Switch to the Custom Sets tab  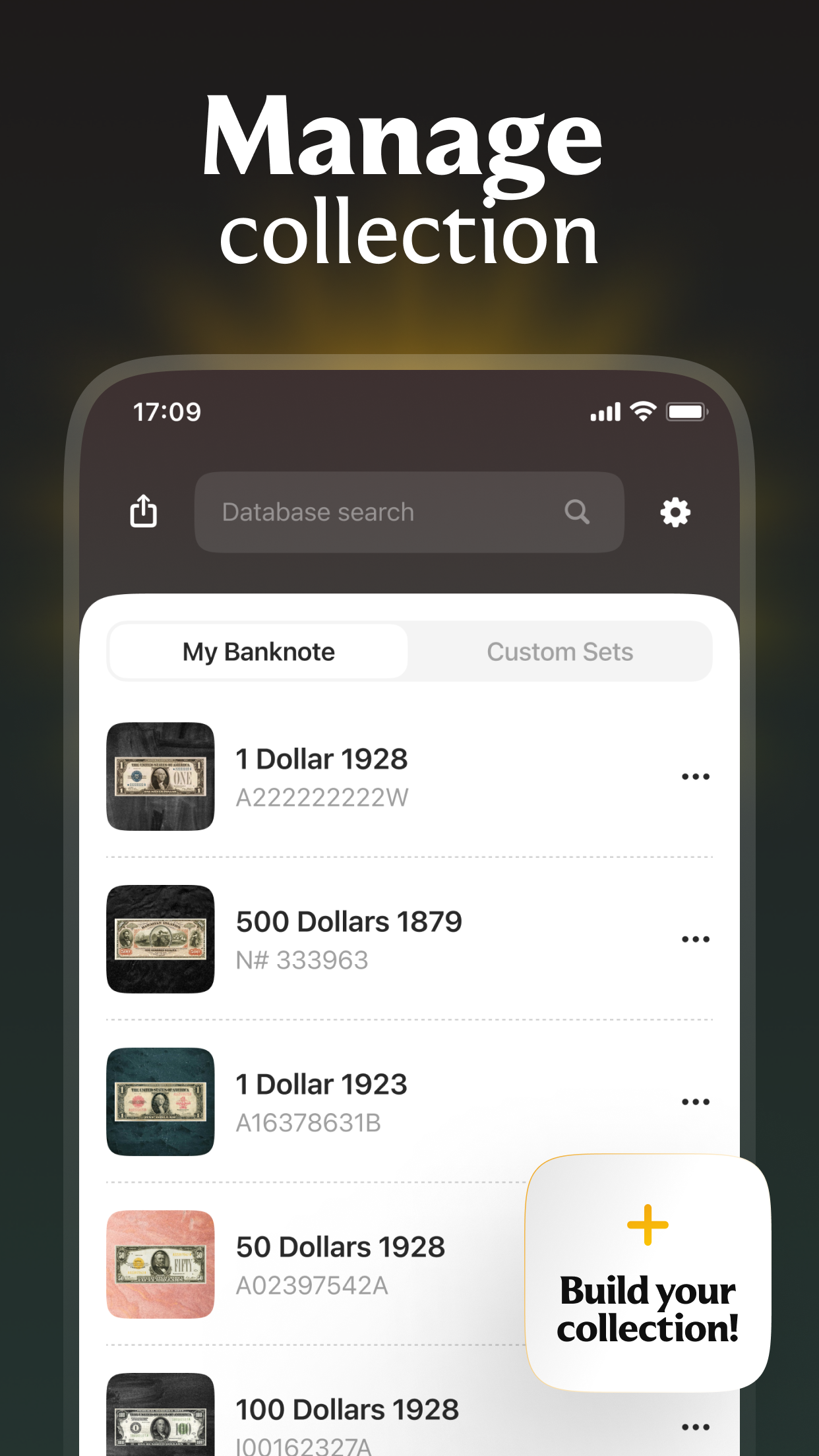(x=560, y=651)
